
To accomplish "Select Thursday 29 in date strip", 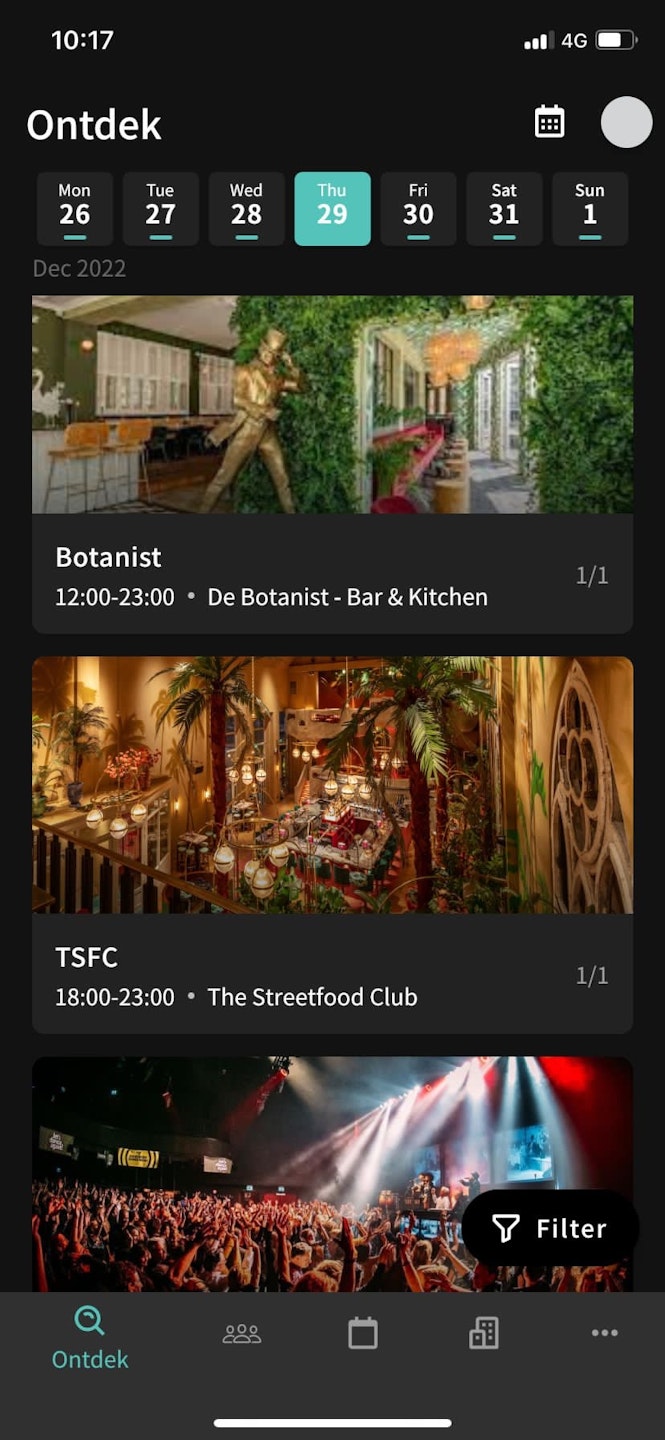I will [x=332, y=208].
